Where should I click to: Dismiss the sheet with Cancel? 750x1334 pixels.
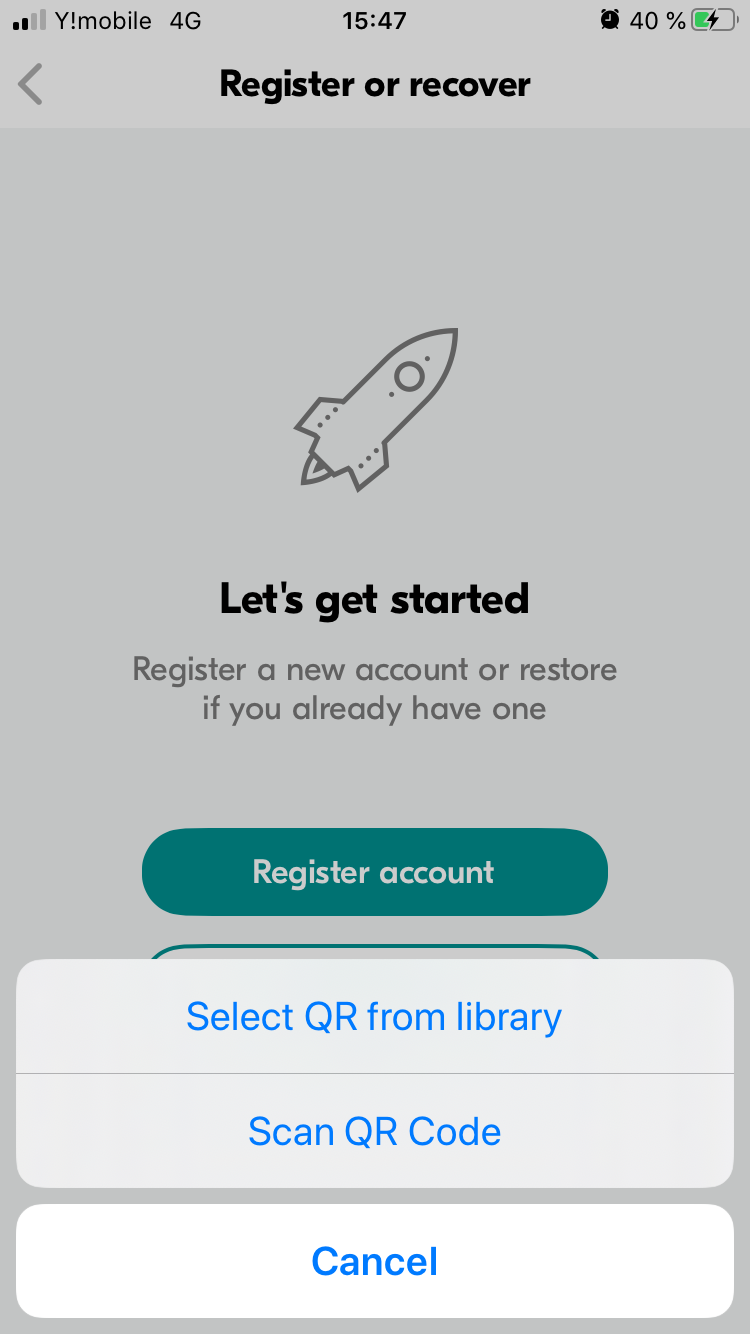pos(374,1261)
